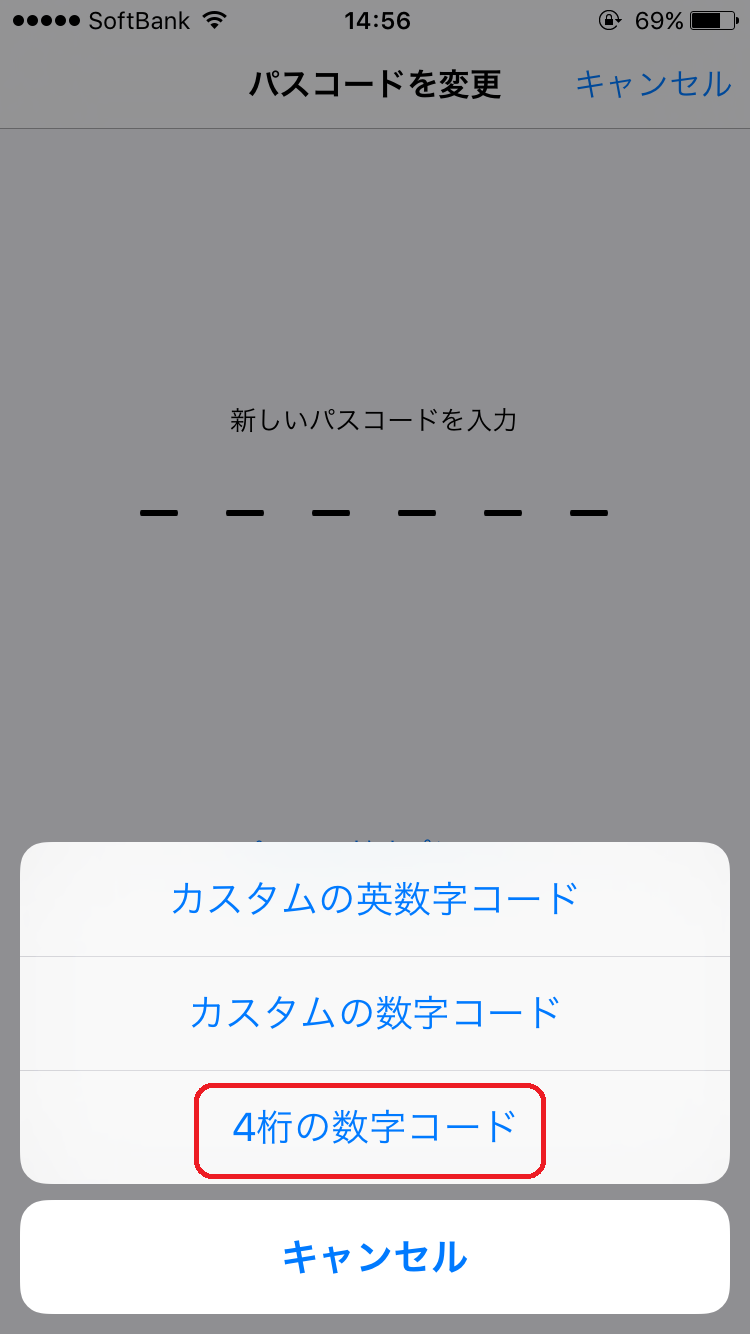Tap キャンセル in the top navigation bar

click(x=653, y=84)
